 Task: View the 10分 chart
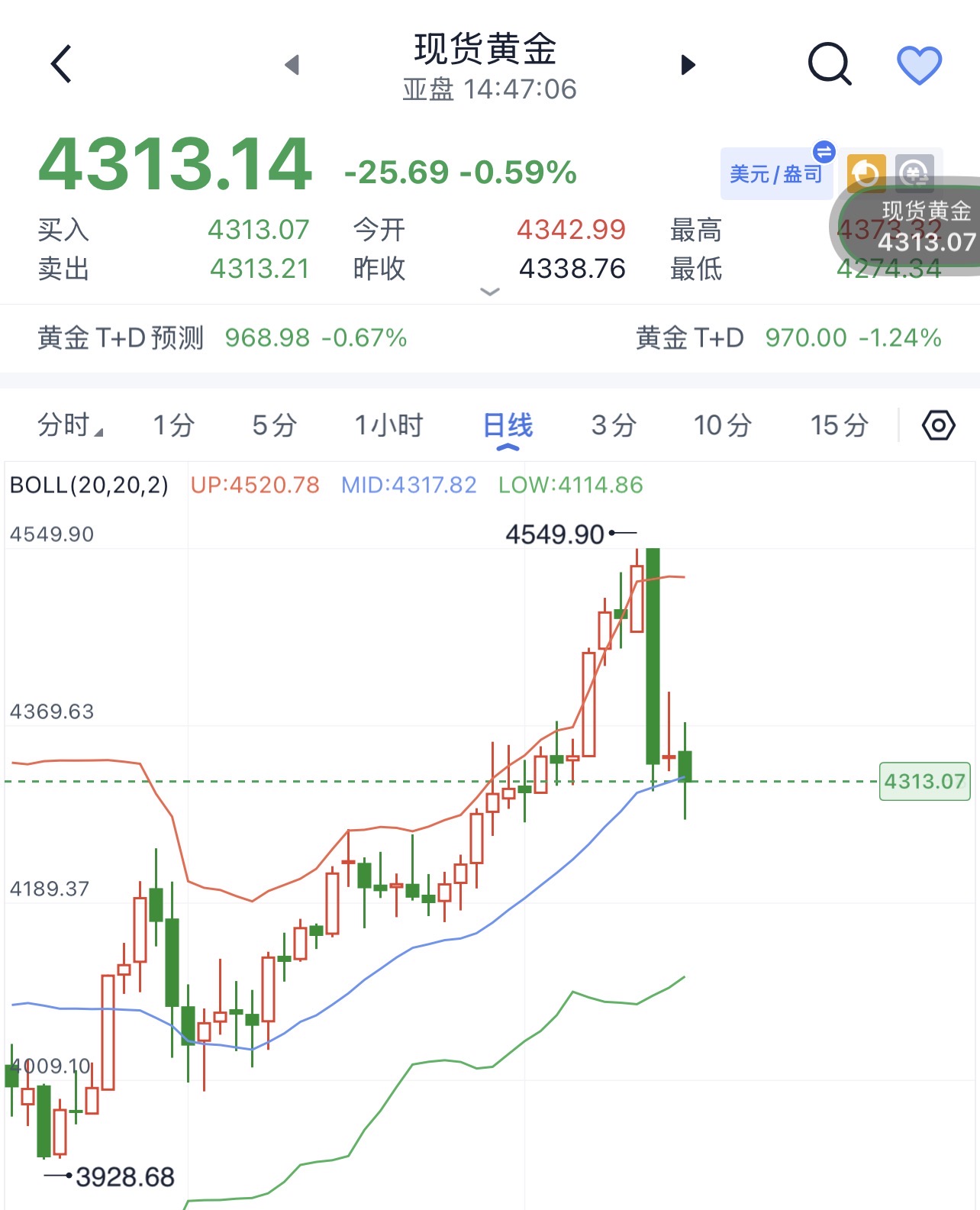[722, 425]
